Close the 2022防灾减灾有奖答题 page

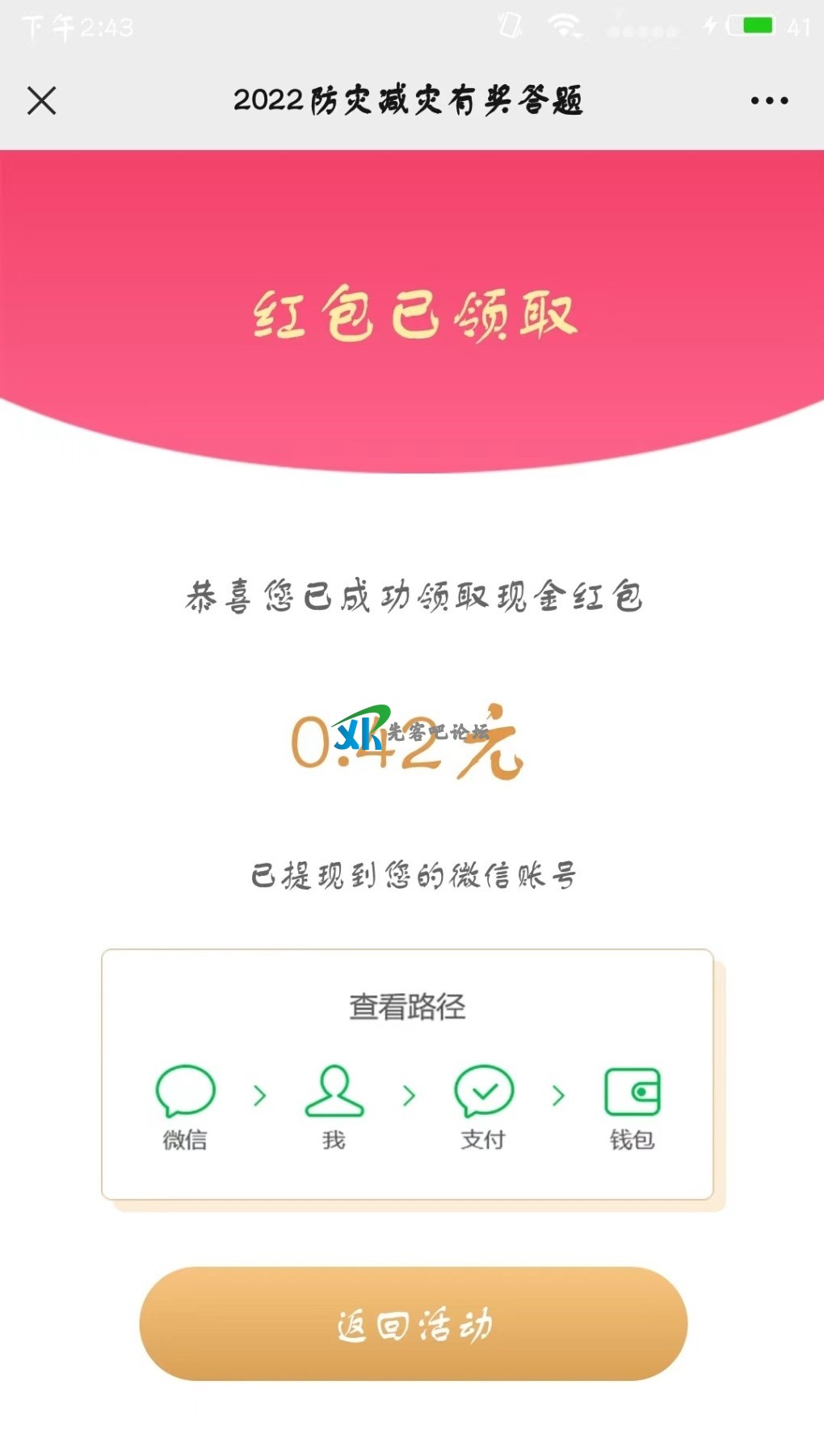pyautogui.click(x=41, y=101)
